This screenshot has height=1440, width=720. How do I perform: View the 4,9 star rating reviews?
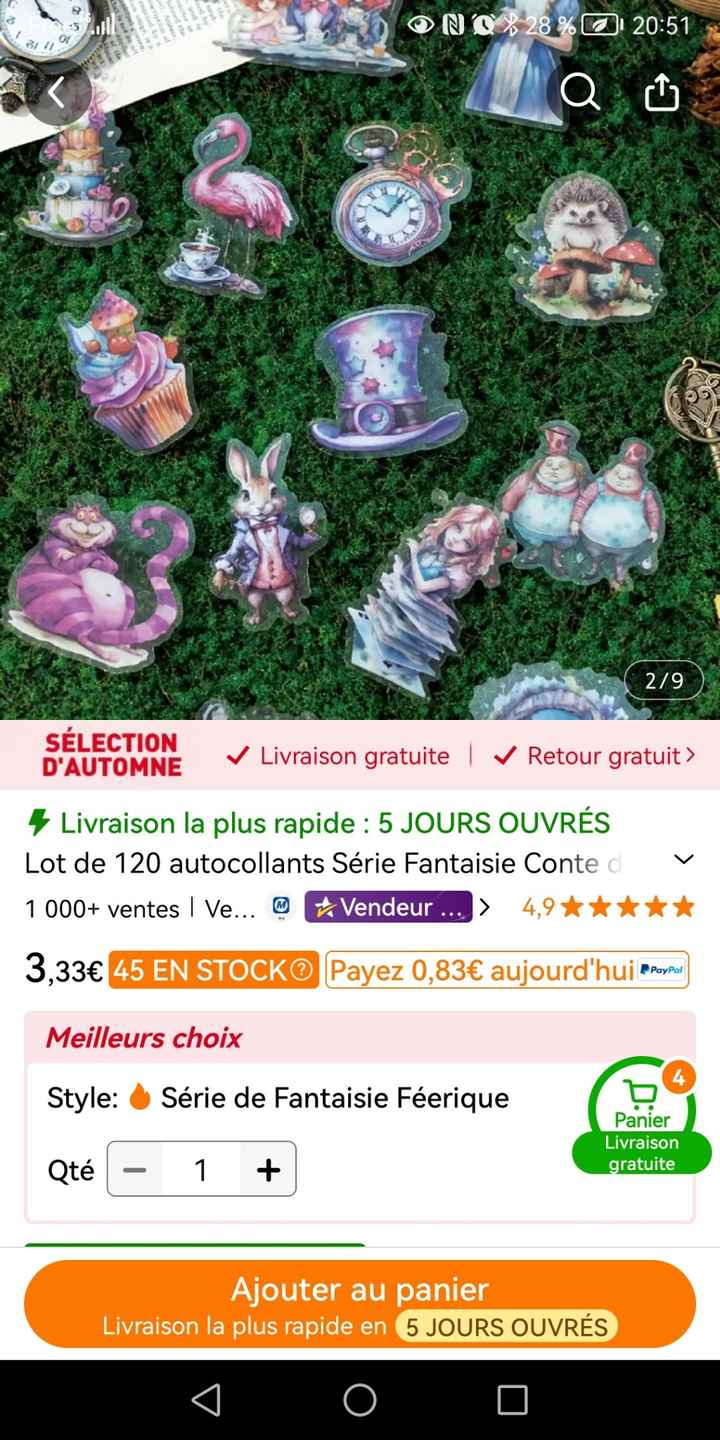click(608, 907)
